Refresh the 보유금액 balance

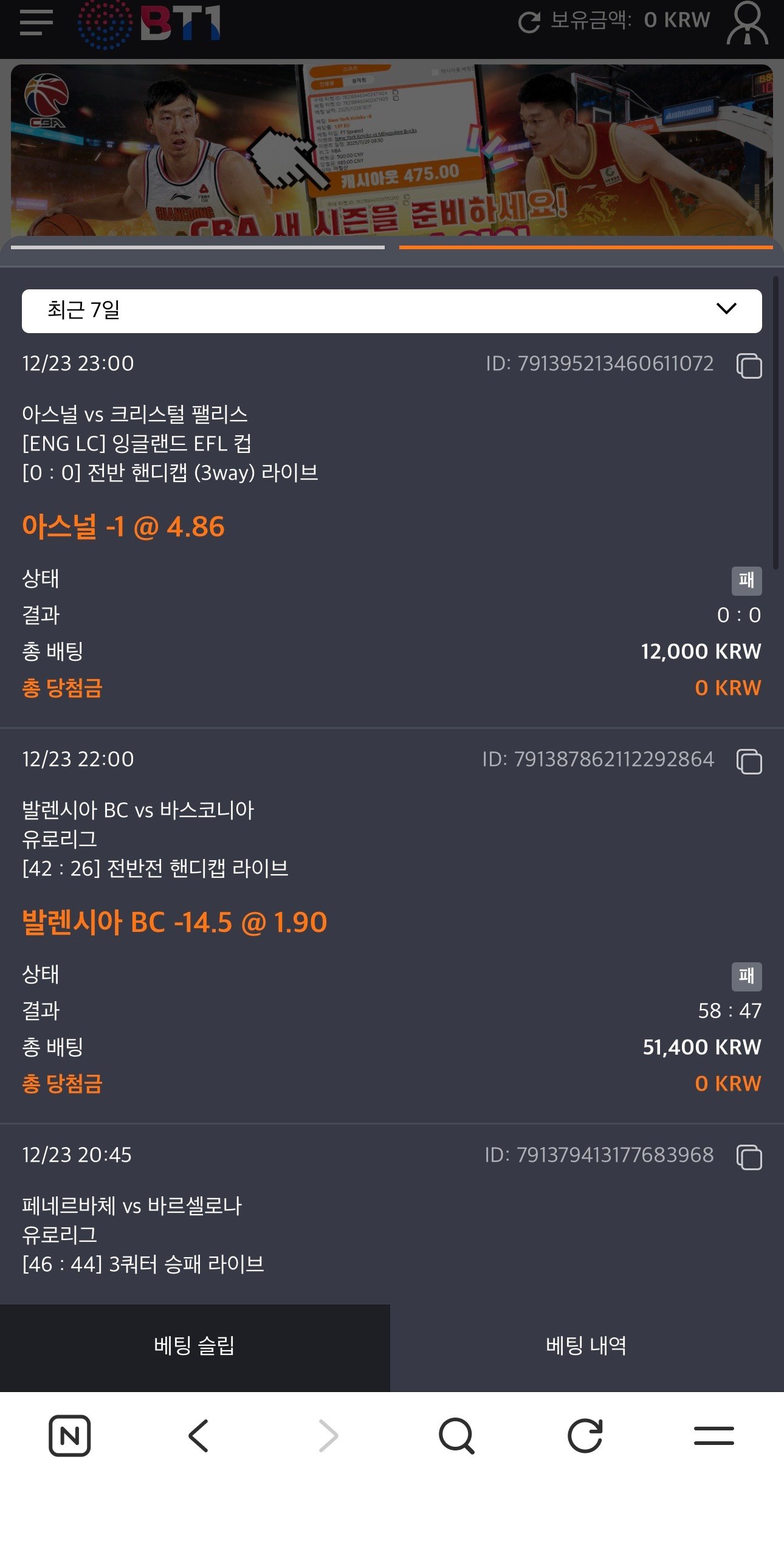pos(529,22)
